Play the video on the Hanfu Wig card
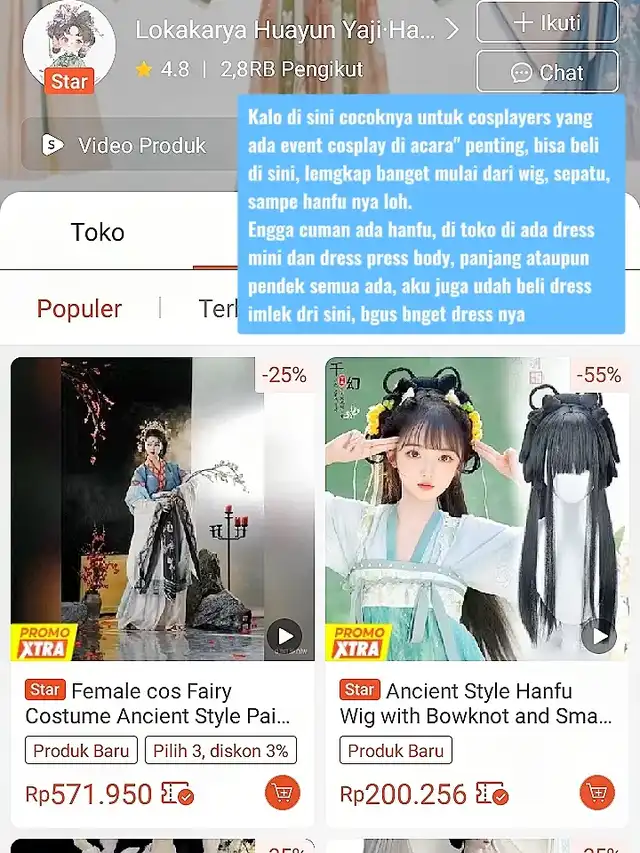The height and width of the screenshot is (853, 640). click(x=599, y=635)
